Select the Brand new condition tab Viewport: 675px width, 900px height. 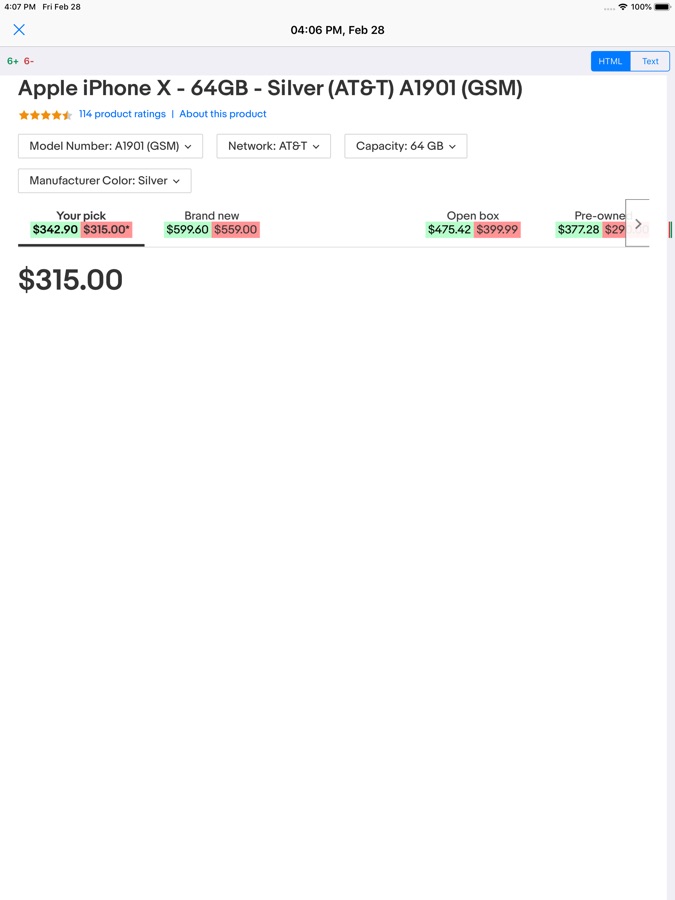coord(211,223)
